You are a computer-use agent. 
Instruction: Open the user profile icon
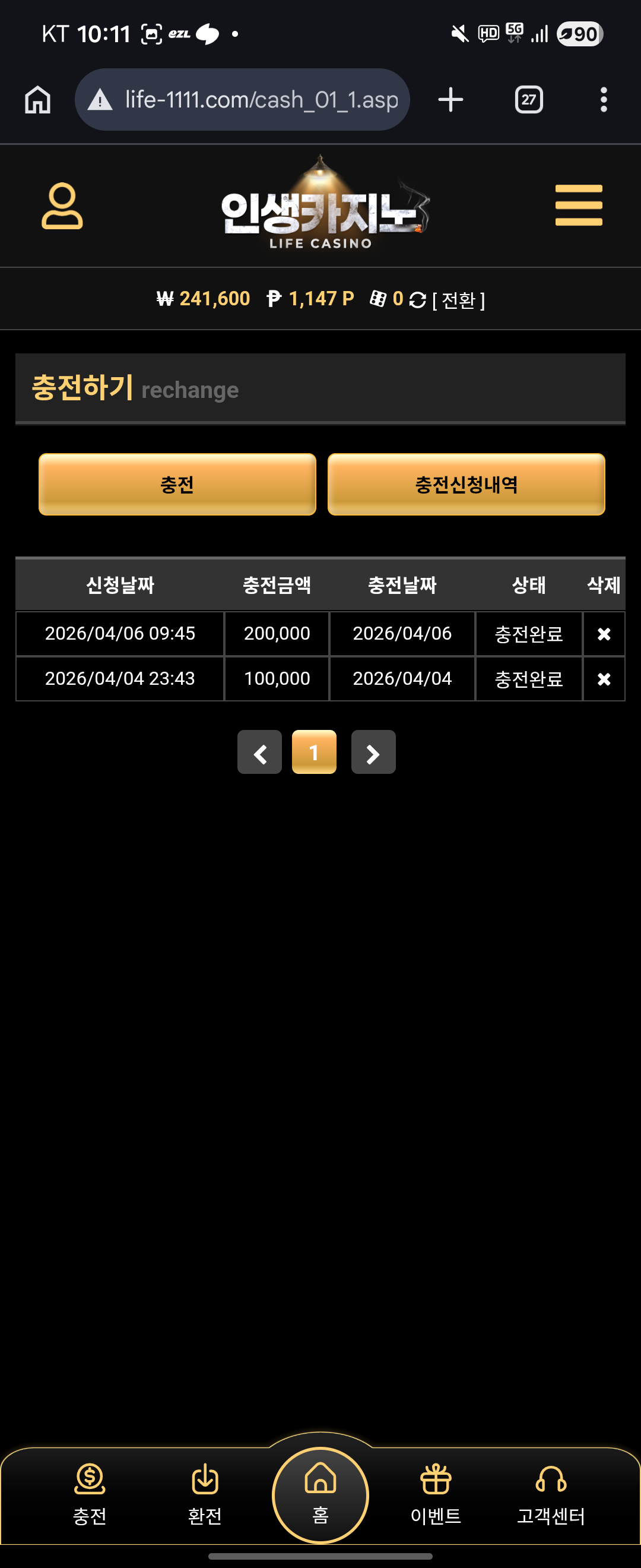[x=62, y=206]
